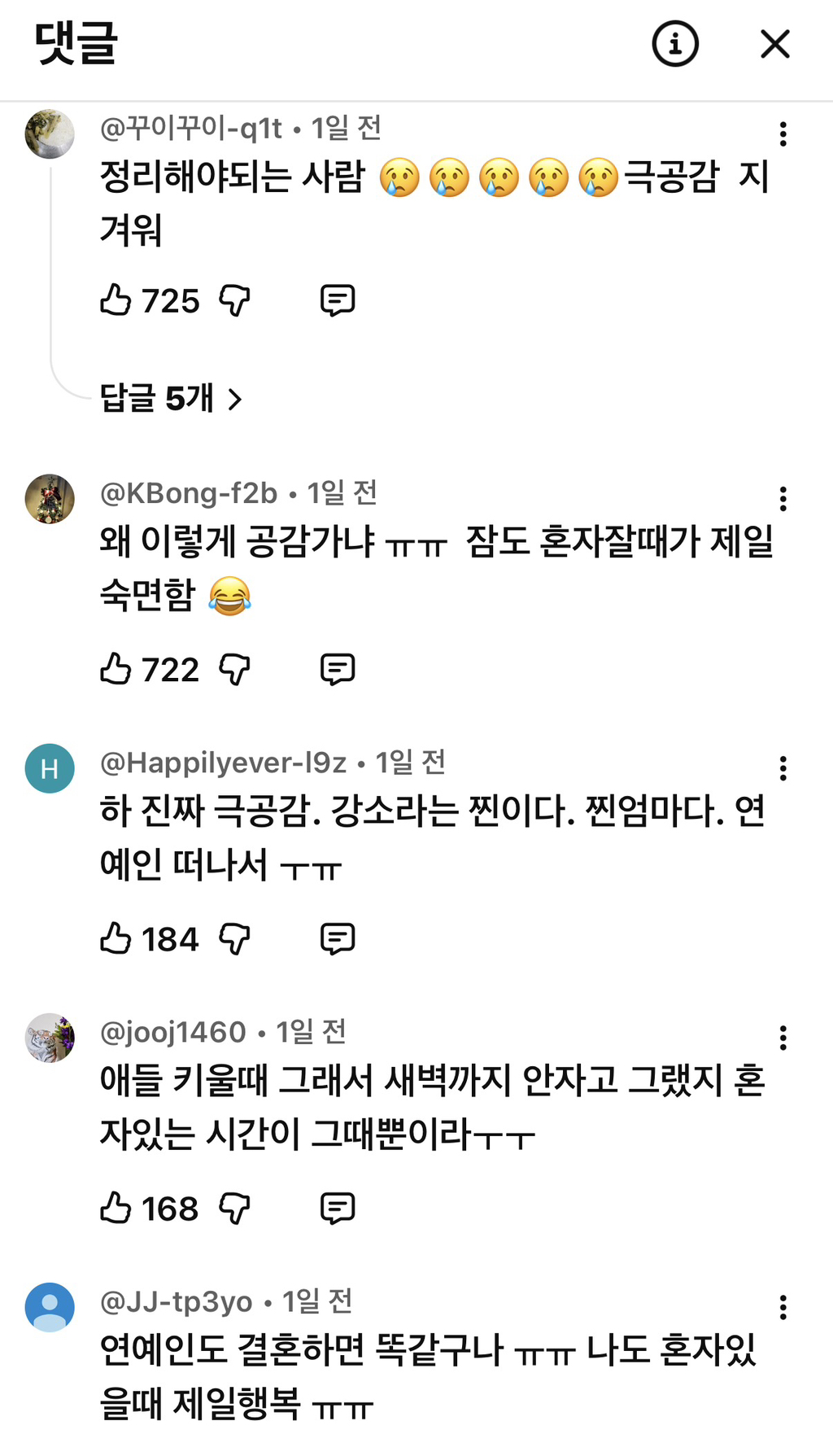Open options menu for @JJ-tp3yo's comment

click(783, 1305)
